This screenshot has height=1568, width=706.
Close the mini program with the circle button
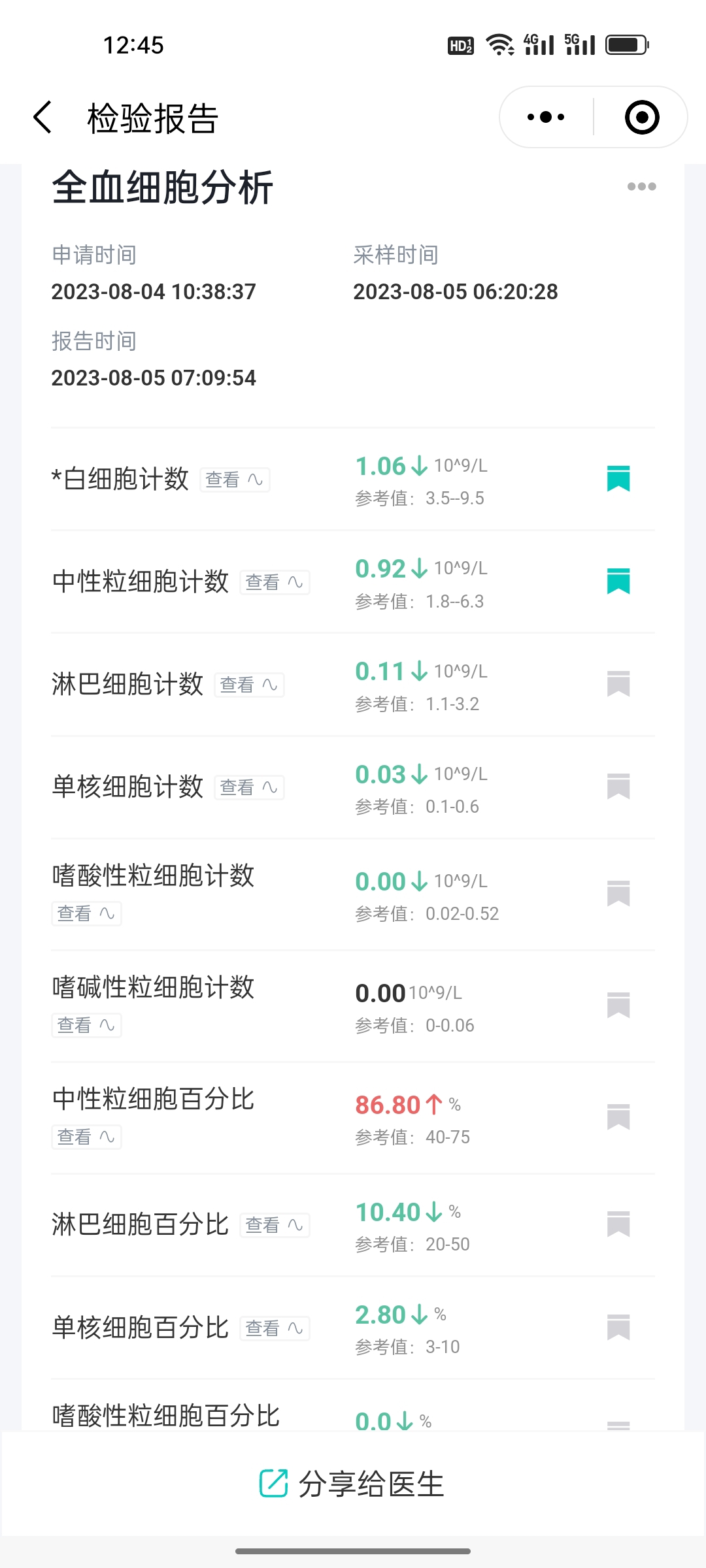[641, 118]
